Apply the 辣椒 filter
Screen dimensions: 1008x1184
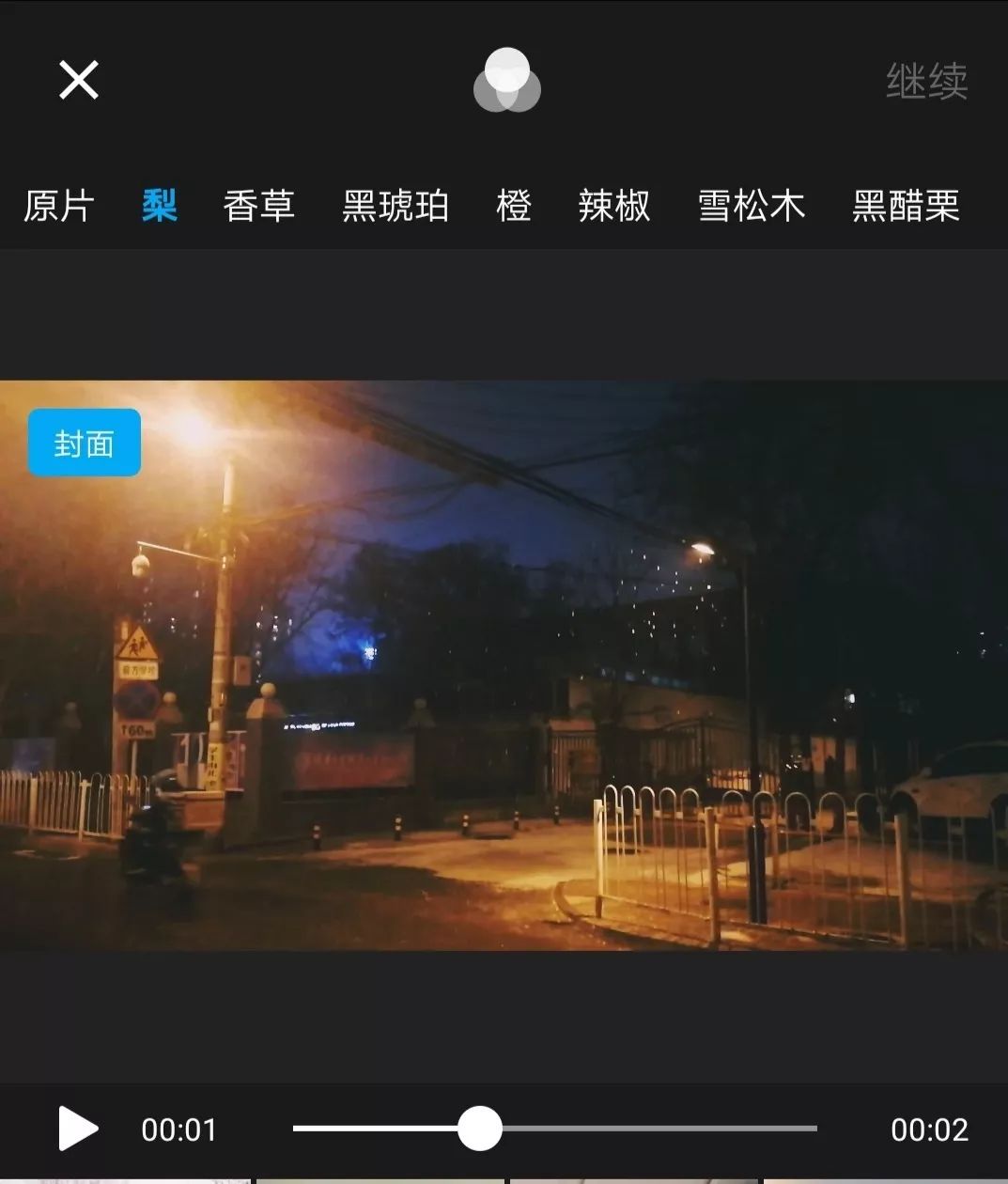tap(615, 207)
